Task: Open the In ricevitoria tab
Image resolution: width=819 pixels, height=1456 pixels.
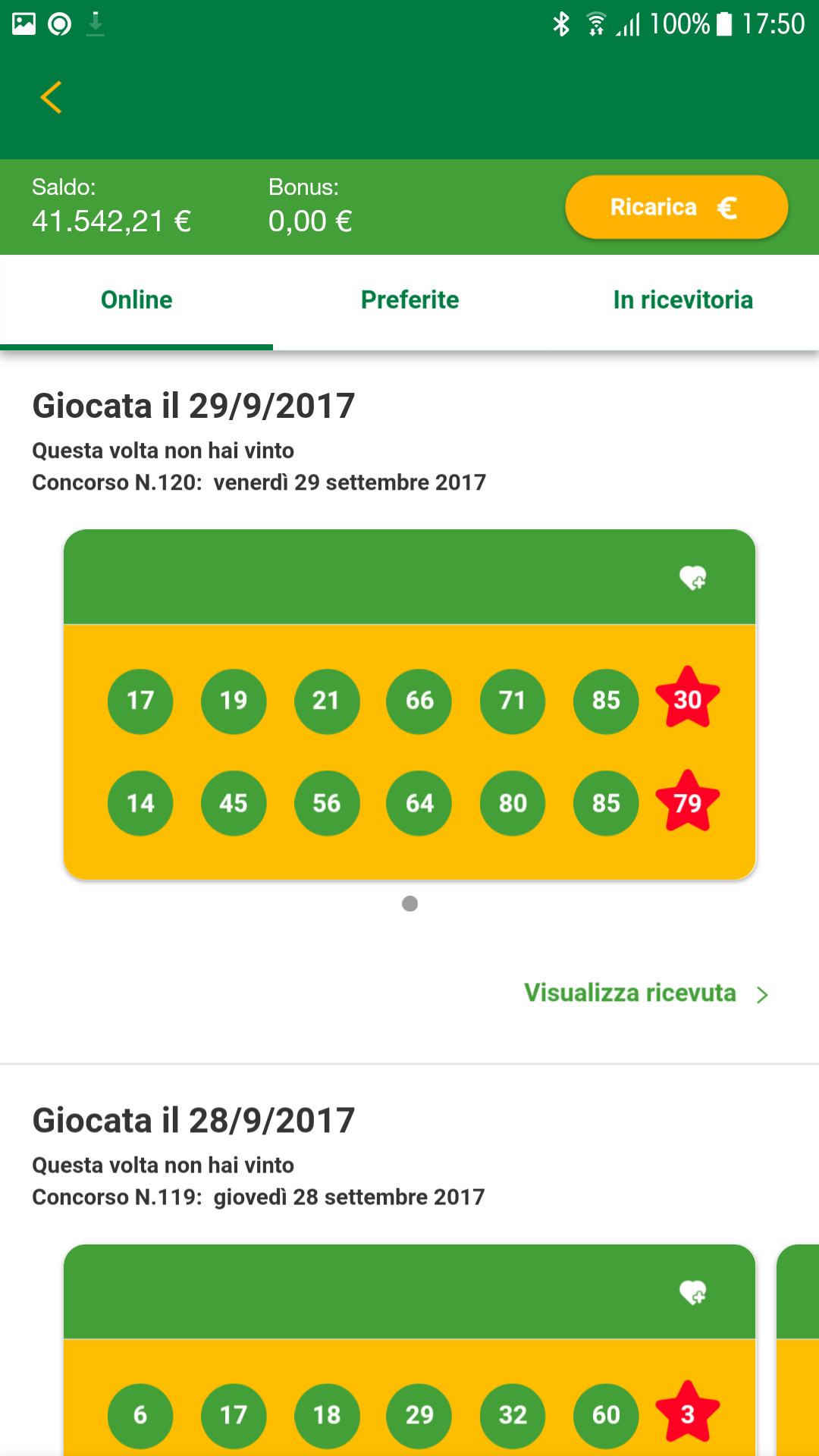Action: pyautogui.click(x=682, y=300)
